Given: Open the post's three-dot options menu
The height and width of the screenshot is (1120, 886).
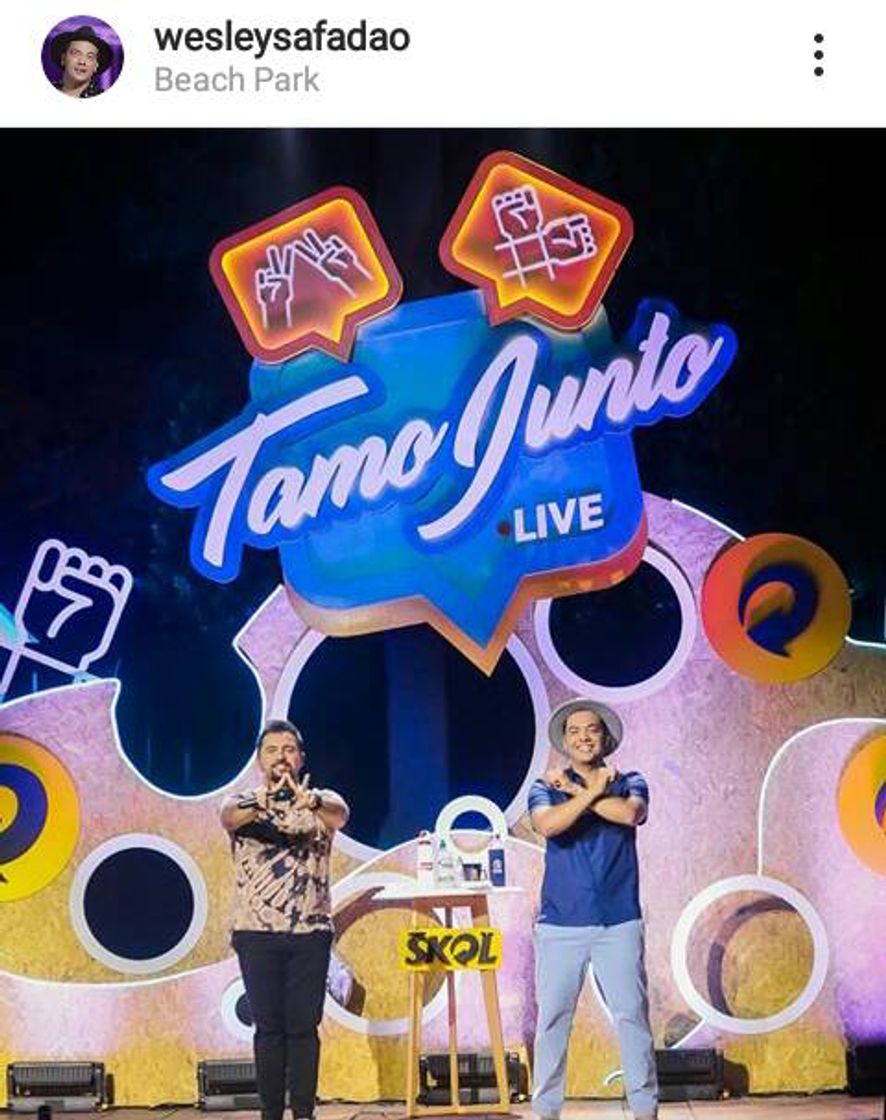Looking at the screenshot, I should 818,55.
